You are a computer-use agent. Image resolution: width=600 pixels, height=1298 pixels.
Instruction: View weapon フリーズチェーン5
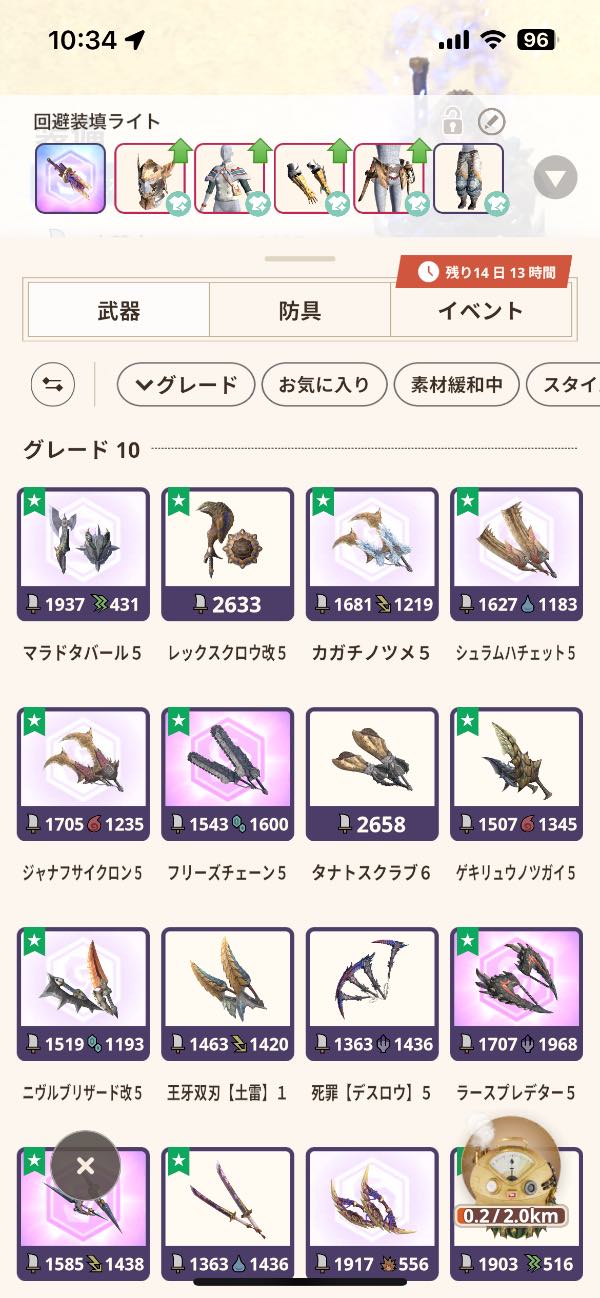tap(227, 774)
